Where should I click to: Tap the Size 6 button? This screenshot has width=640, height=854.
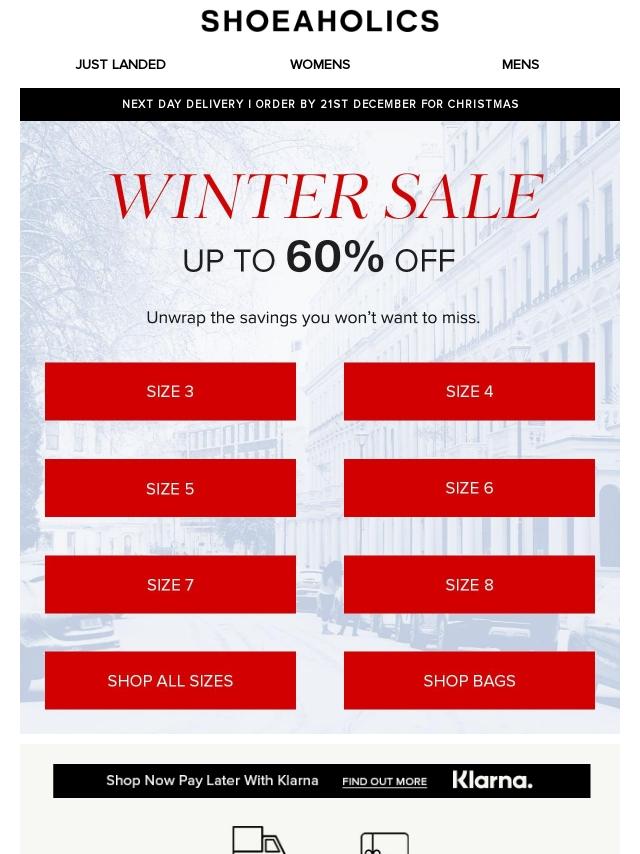tap(469, 488)
